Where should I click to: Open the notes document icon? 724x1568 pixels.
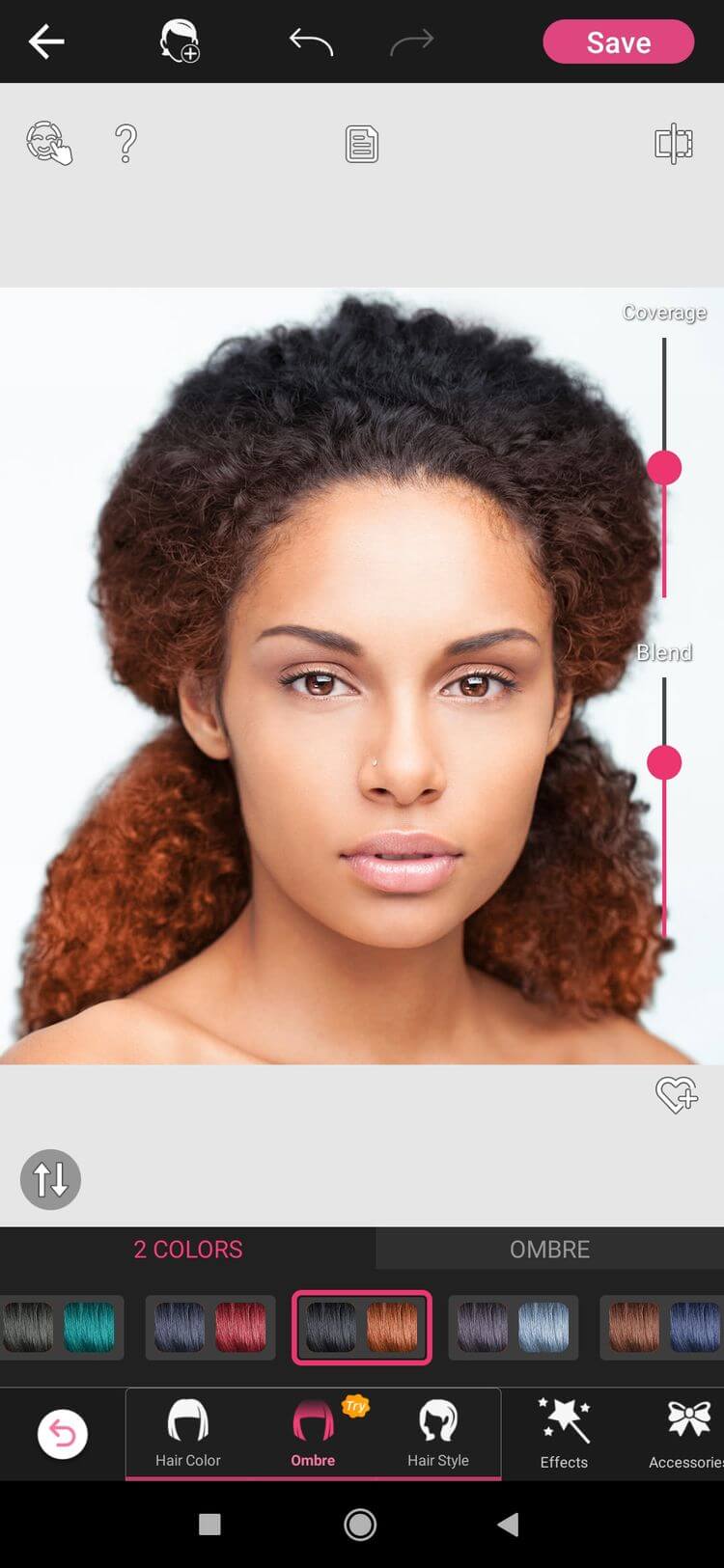[361, 143]
